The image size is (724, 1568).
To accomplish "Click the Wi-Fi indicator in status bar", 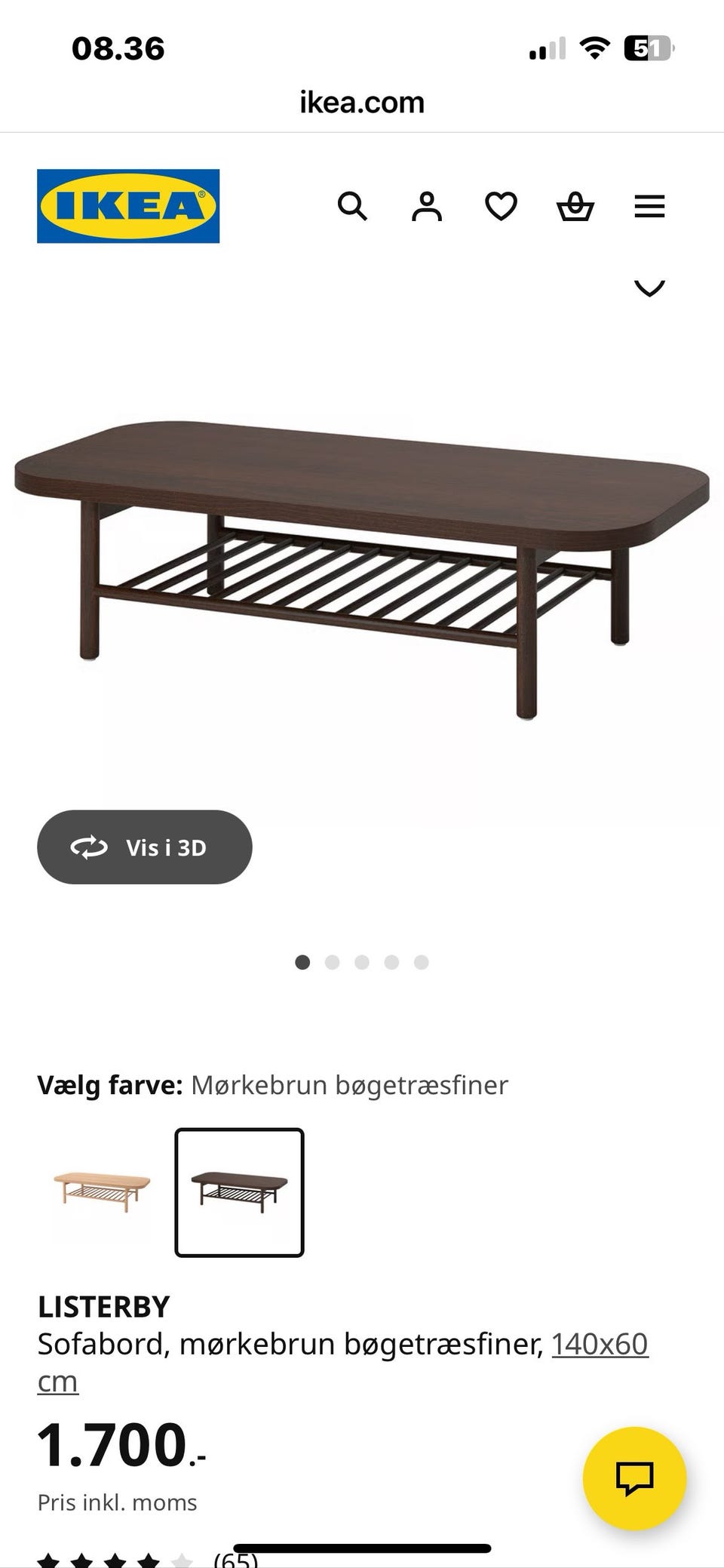I will pos(596,48).
